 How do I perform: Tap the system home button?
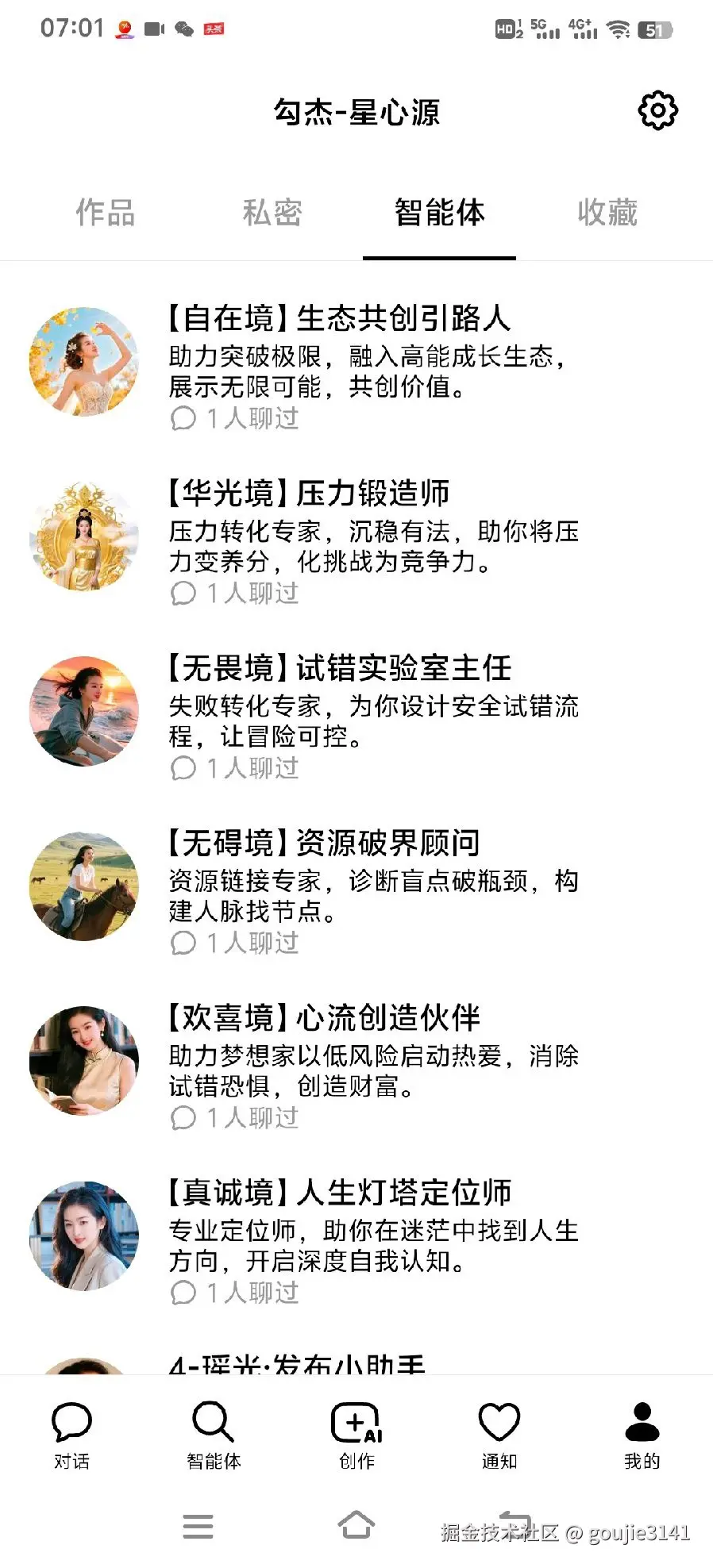point(356,1525)
